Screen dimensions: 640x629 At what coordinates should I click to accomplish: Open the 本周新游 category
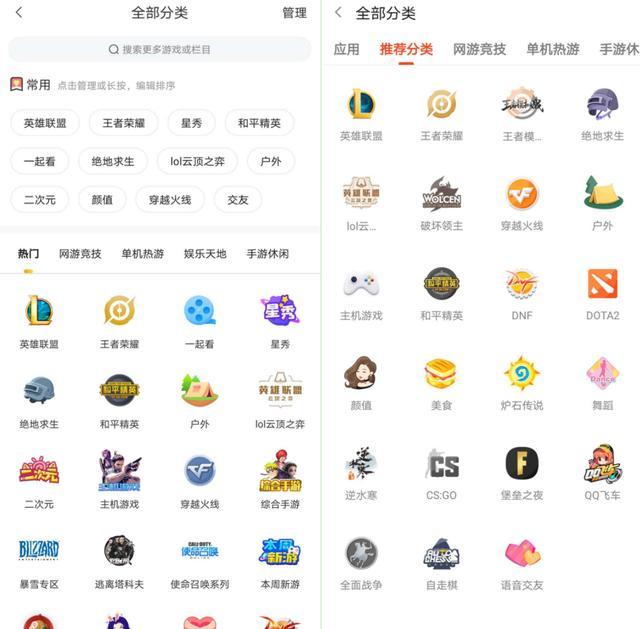[280, 560]
